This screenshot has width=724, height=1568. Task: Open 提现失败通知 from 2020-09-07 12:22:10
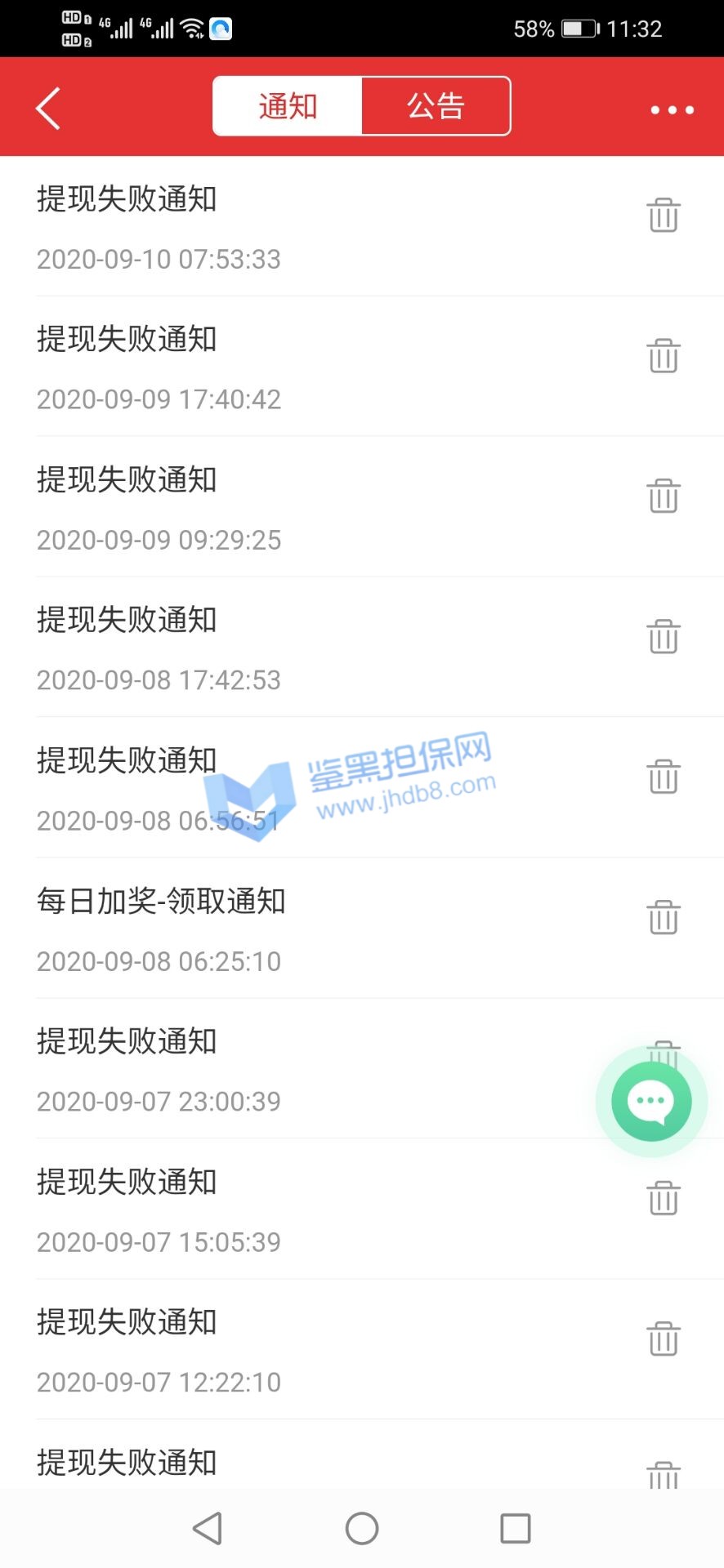[x=245, y=1349]
